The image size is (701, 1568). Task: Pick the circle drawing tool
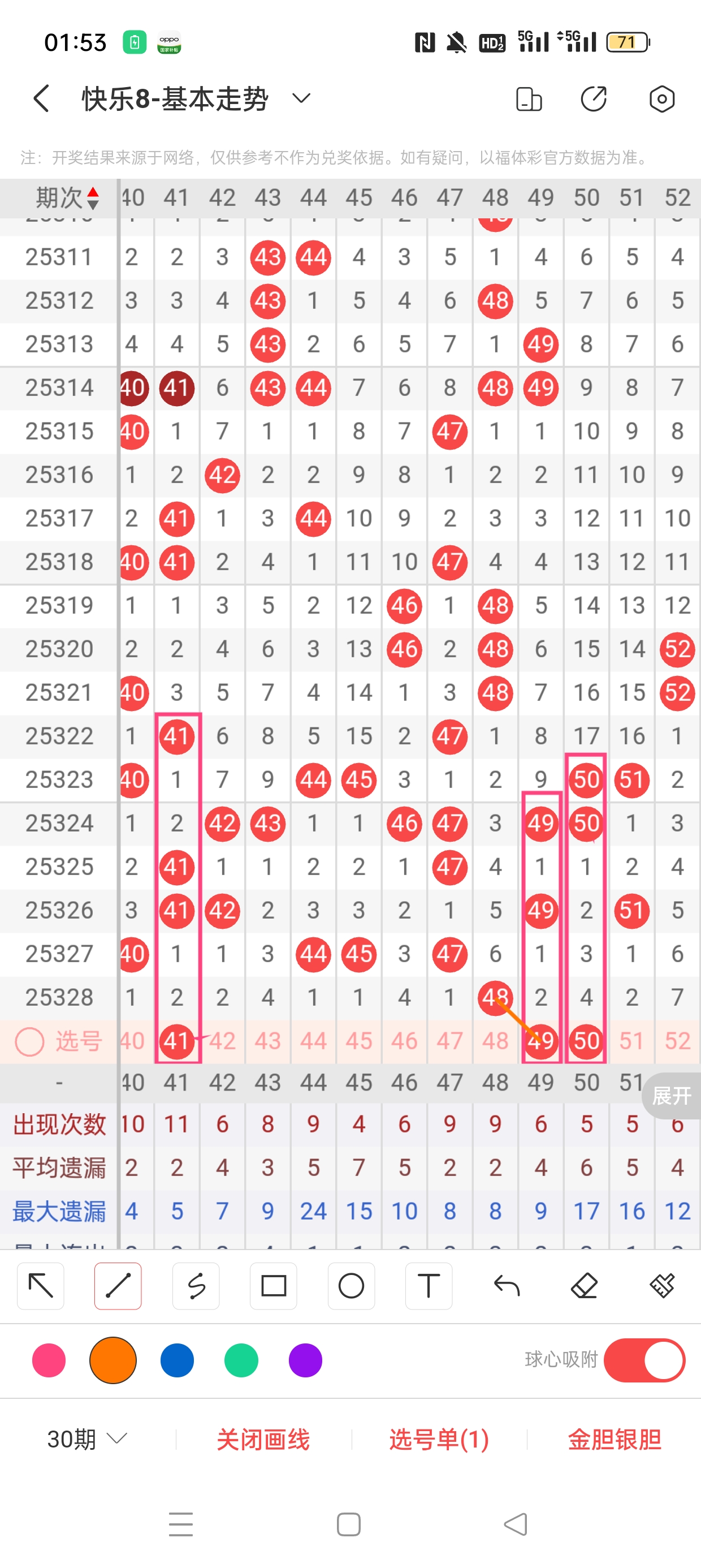click(351, 1286)
